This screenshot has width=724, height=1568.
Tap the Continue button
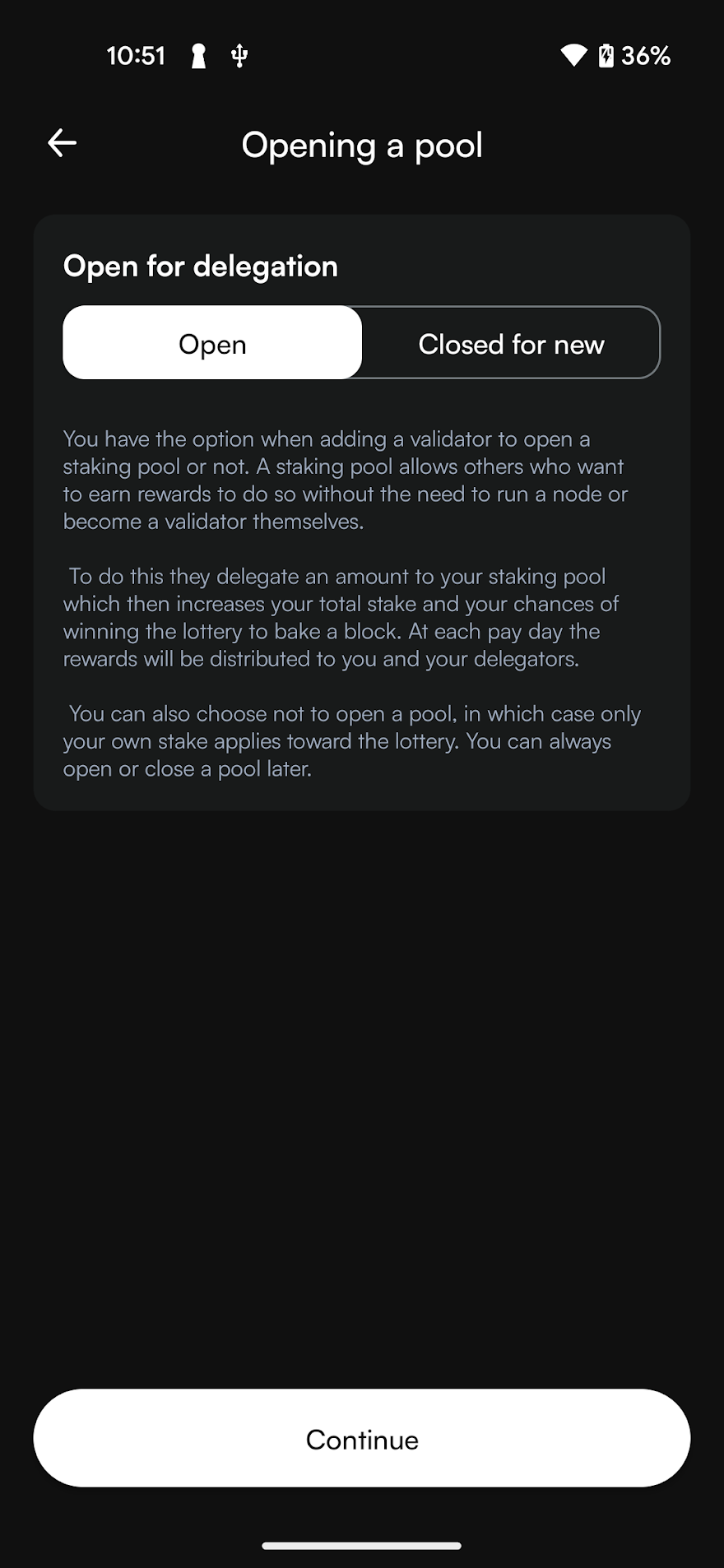click(362, 1439)
